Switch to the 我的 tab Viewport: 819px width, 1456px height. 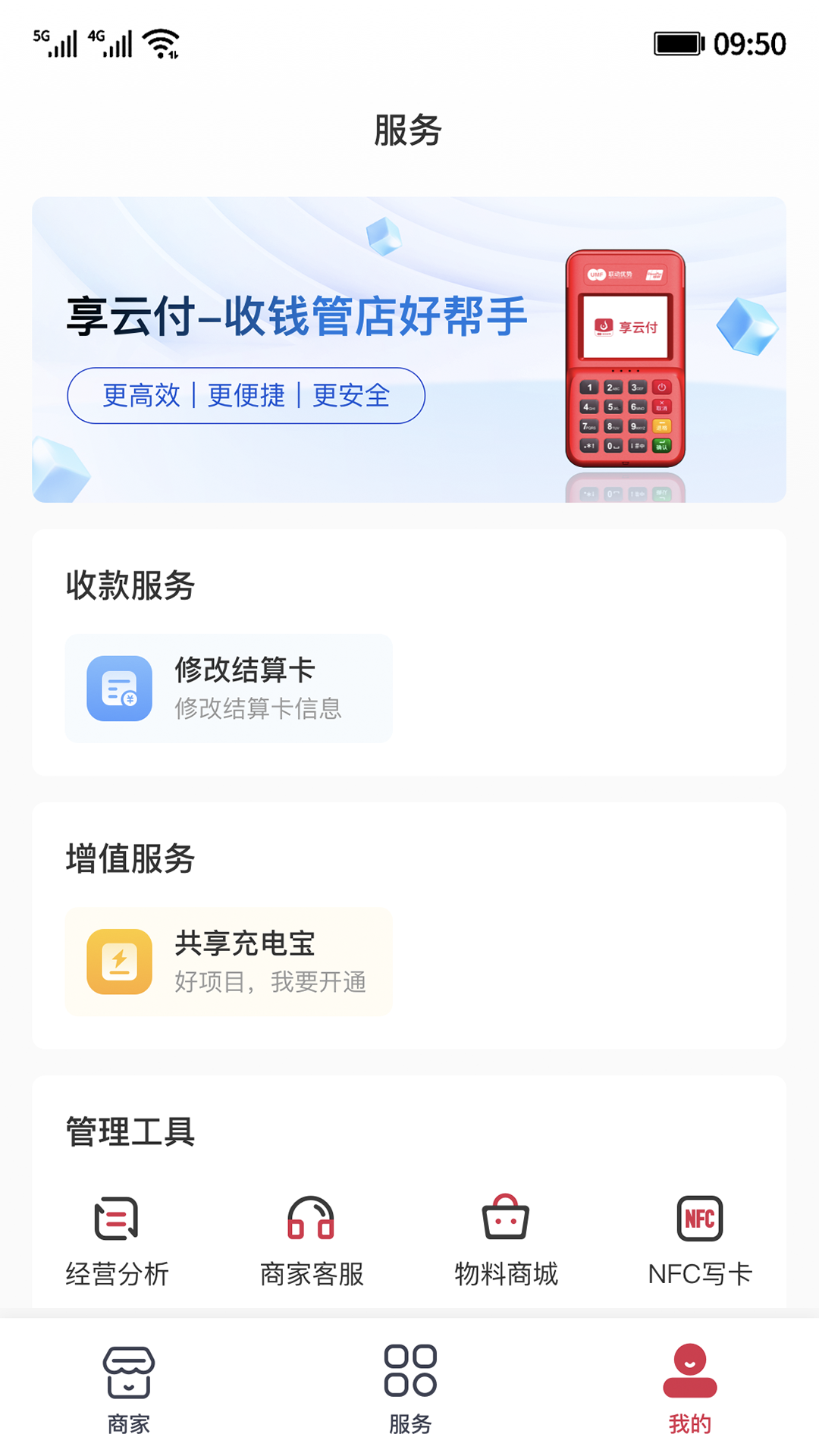pos(689,1389)
